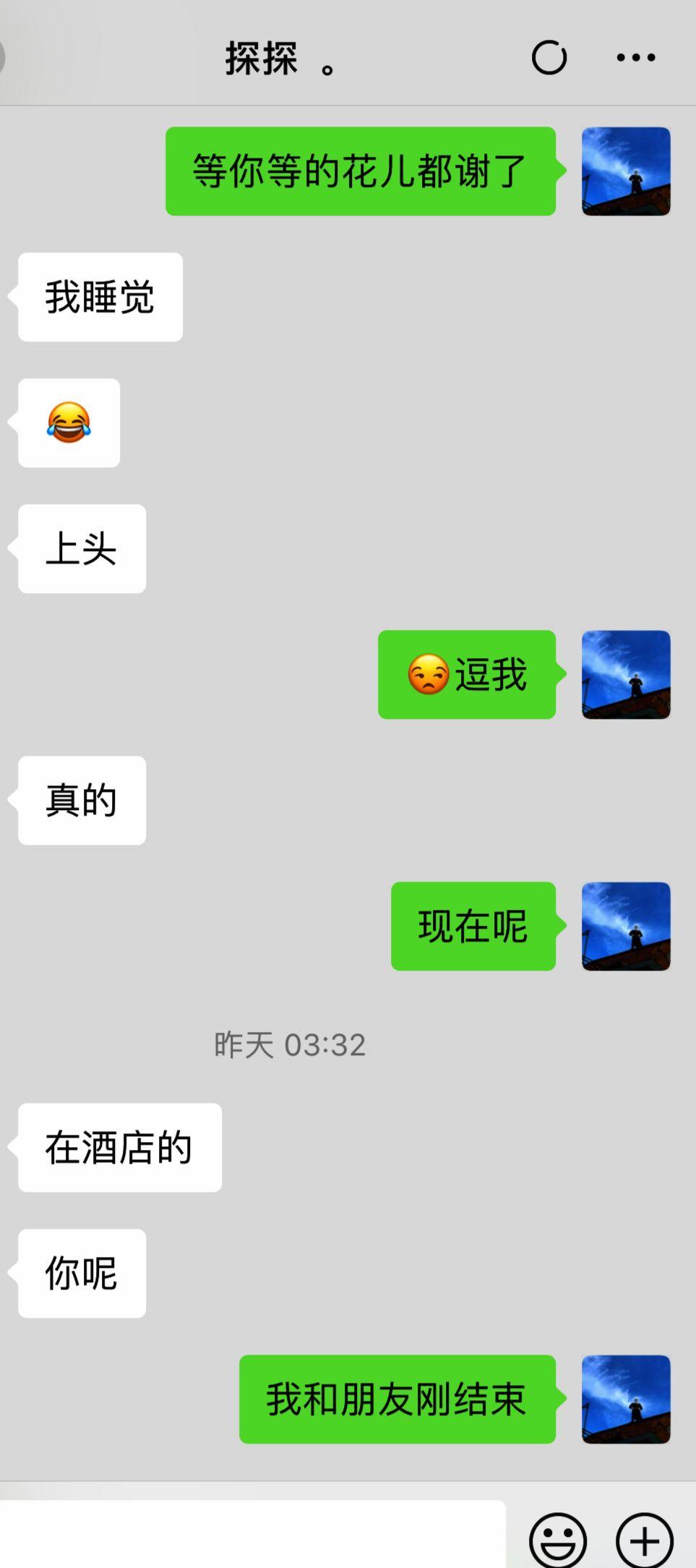
Task: Click the laughing emoji message bubble
Action: pos(69,423)
